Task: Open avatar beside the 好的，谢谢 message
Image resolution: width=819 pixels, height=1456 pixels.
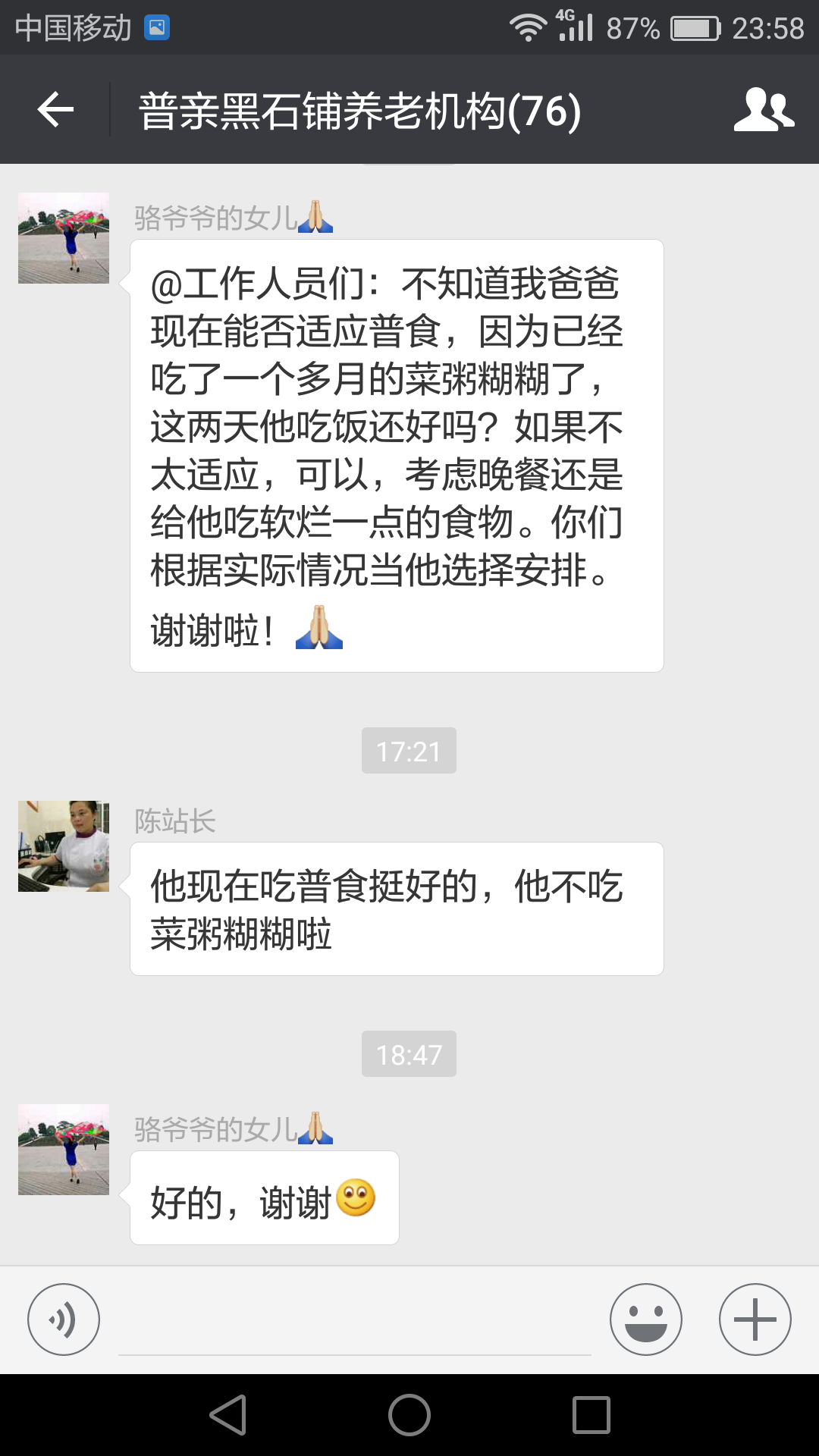Action: pyautogui.click(x=64, y=1150)
